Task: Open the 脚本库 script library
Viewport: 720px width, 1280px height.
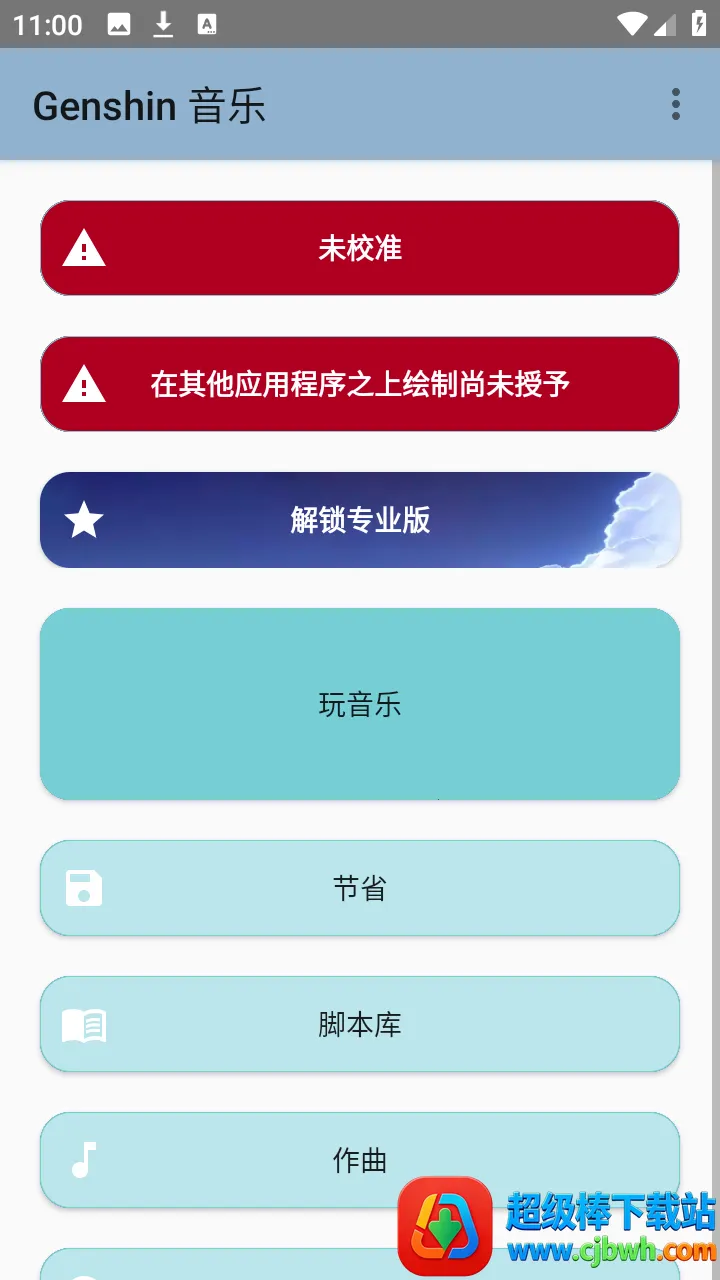Action: tap(360, 1024)
